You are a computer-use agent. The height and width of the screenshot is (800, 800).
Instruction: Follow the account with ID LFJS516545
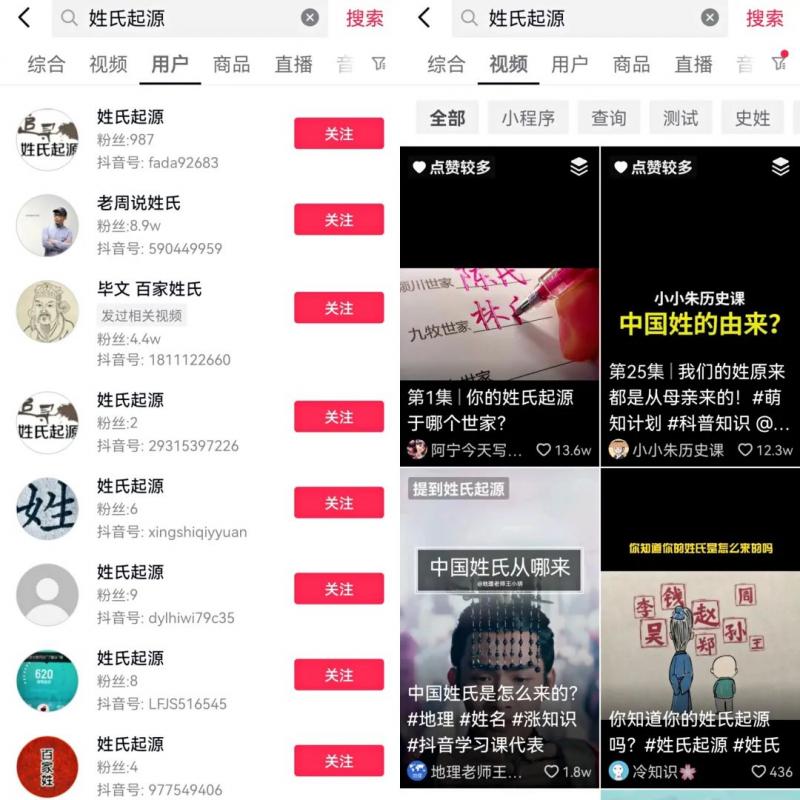click(338, 676)
